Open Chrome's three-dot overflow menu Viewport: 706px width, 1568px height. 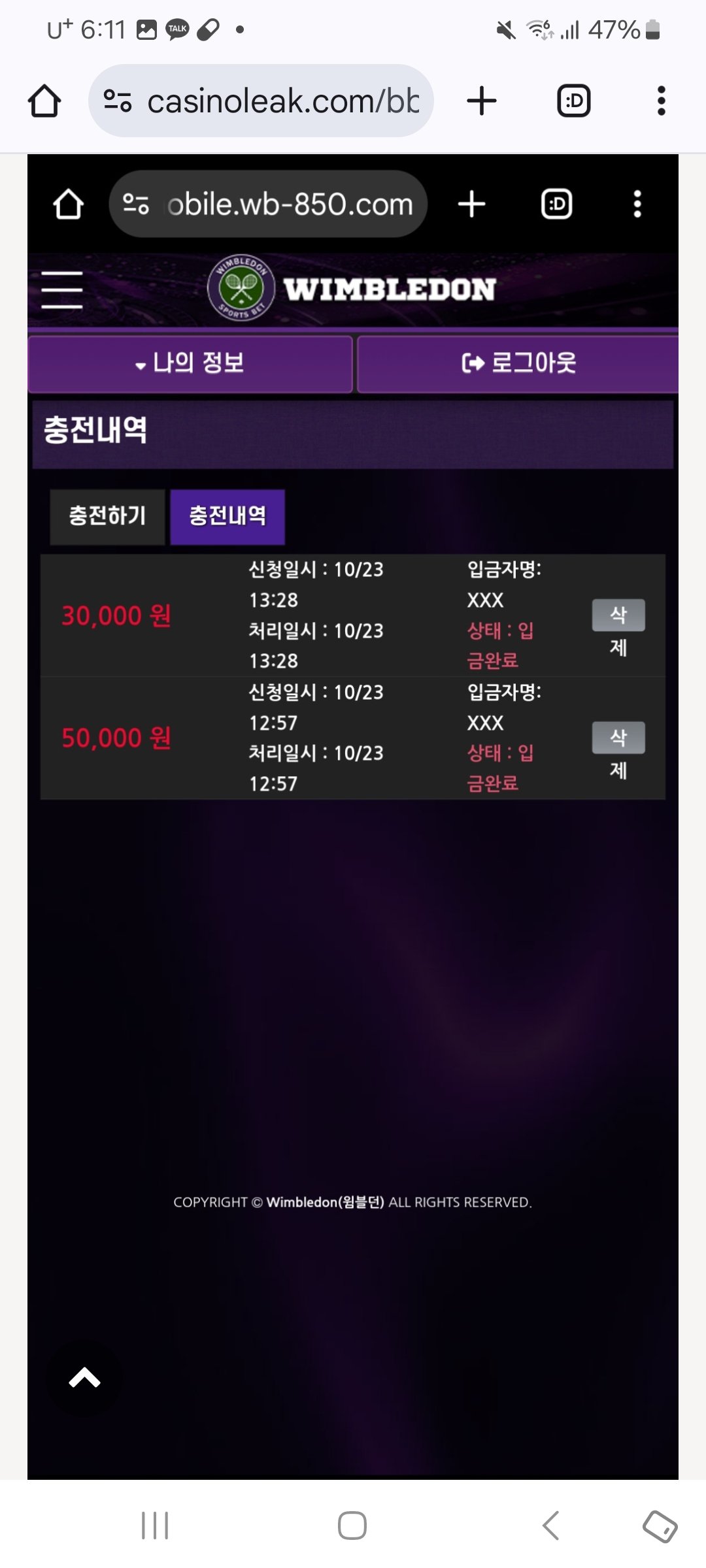pos(661,101)
